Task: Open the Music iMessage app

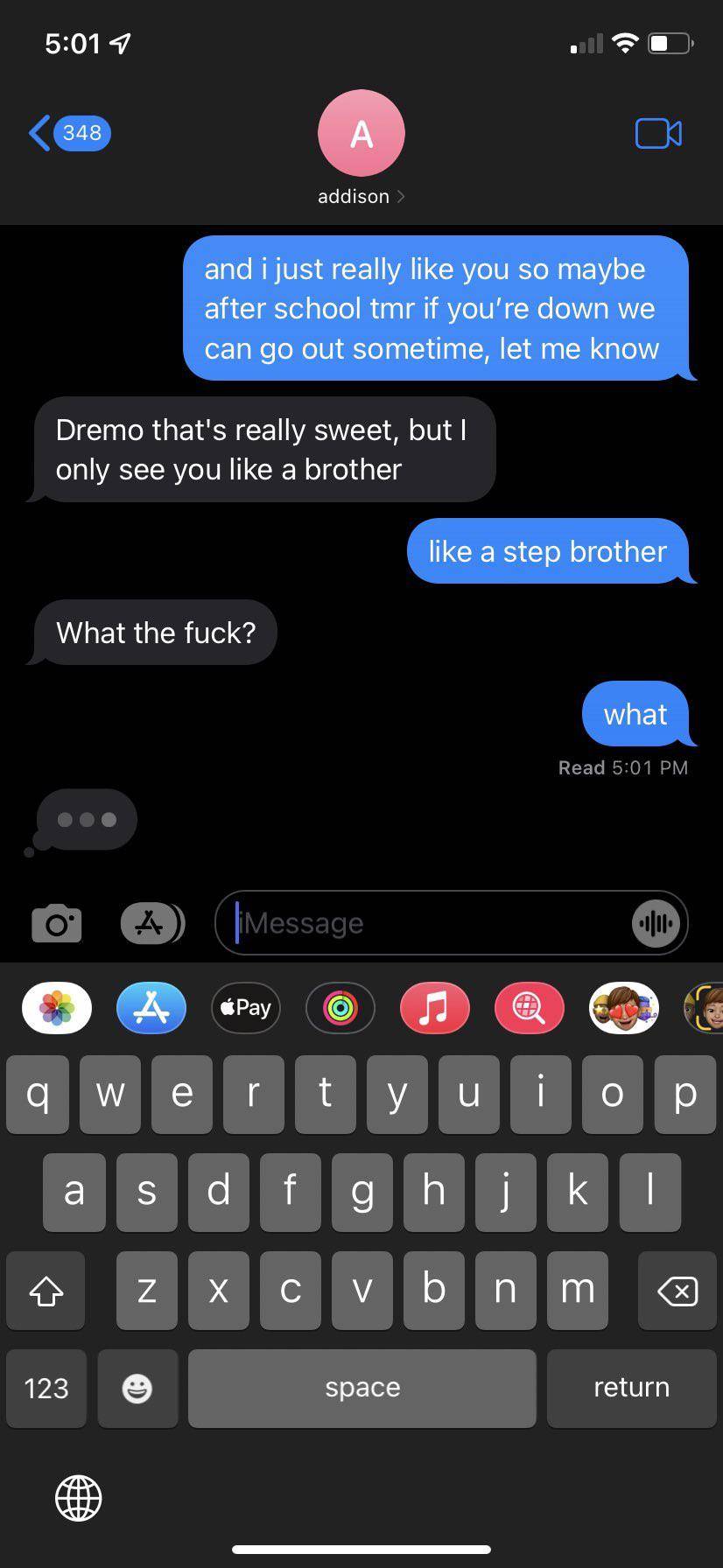Action: (x=435, y=1008)
